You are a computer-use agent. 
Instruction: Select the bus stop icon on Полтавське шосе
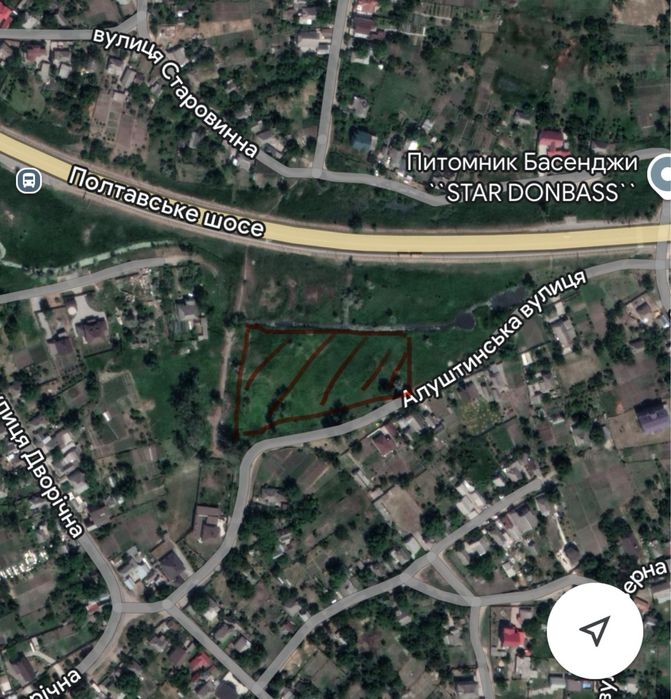pyautogui.click(x=29, y=181)
